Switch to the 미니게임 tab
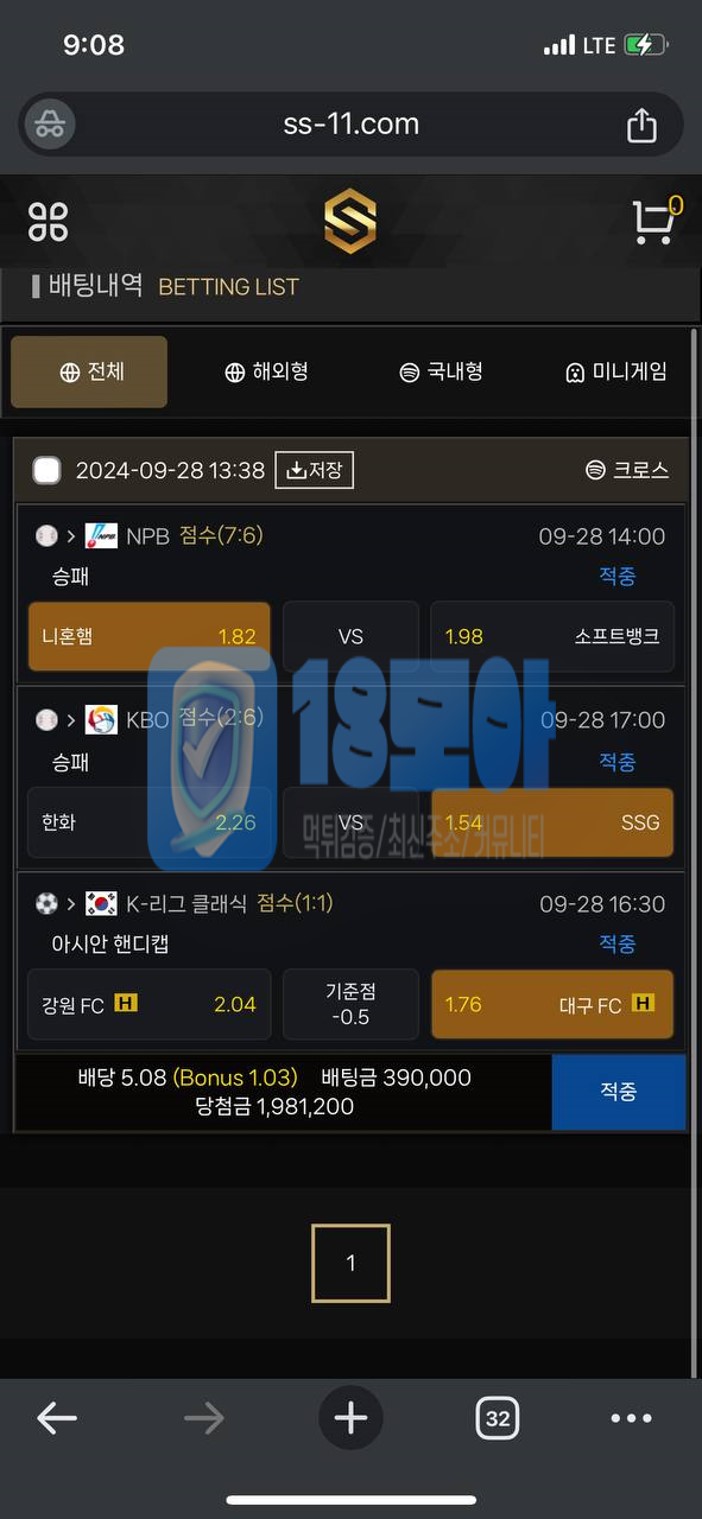The image size is (702, 1519). [x=615, y=372]
